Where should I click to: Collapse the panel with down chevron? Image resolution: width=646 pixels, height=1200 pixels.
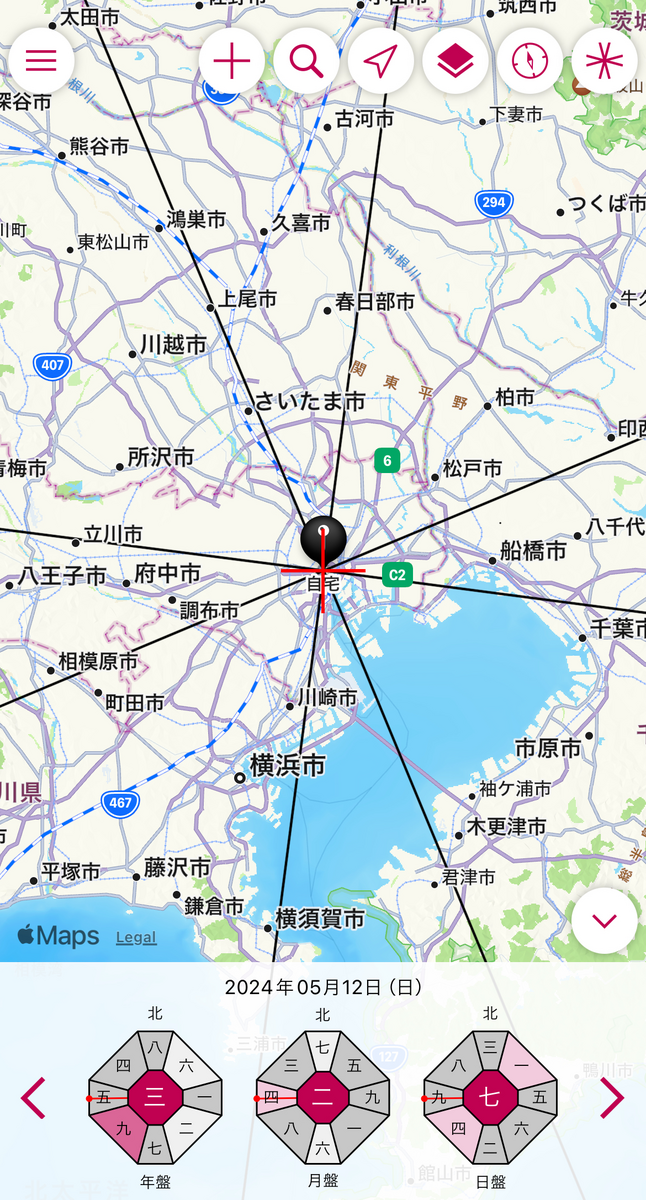(604, 921)
